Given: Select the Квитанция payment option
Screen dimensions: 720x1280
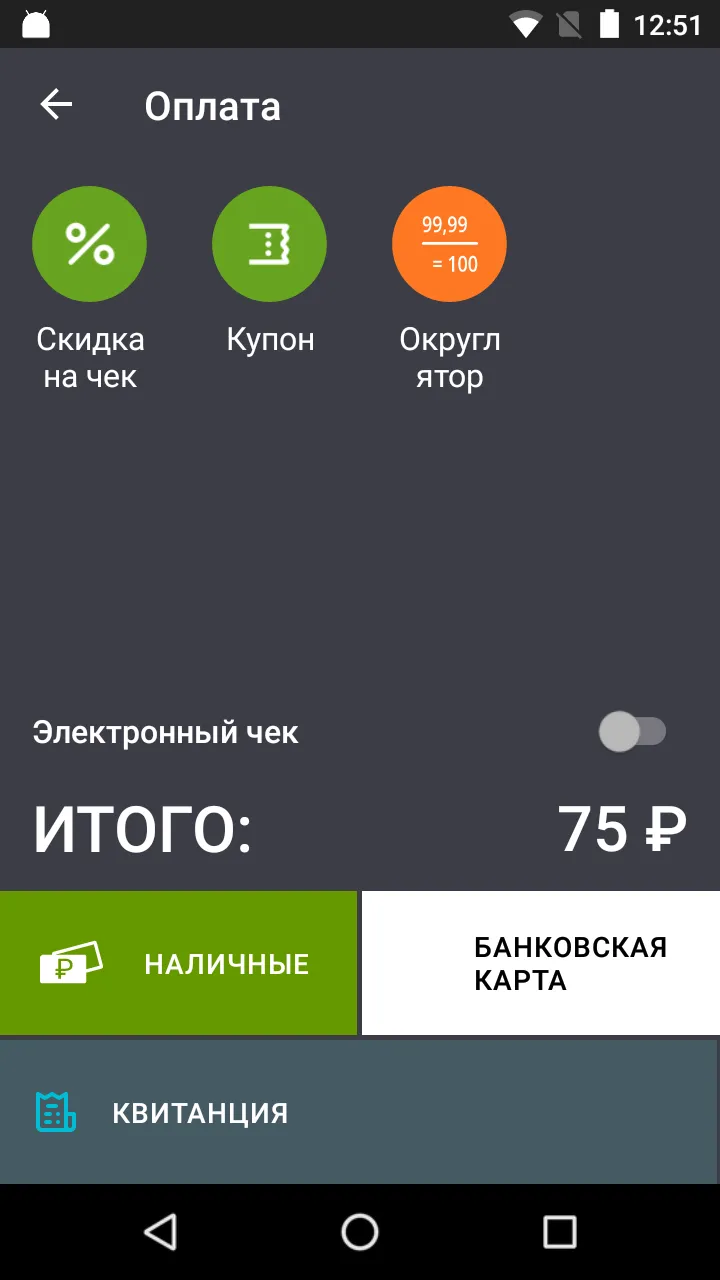Looking at the screenshot, I should point(358,1111).
